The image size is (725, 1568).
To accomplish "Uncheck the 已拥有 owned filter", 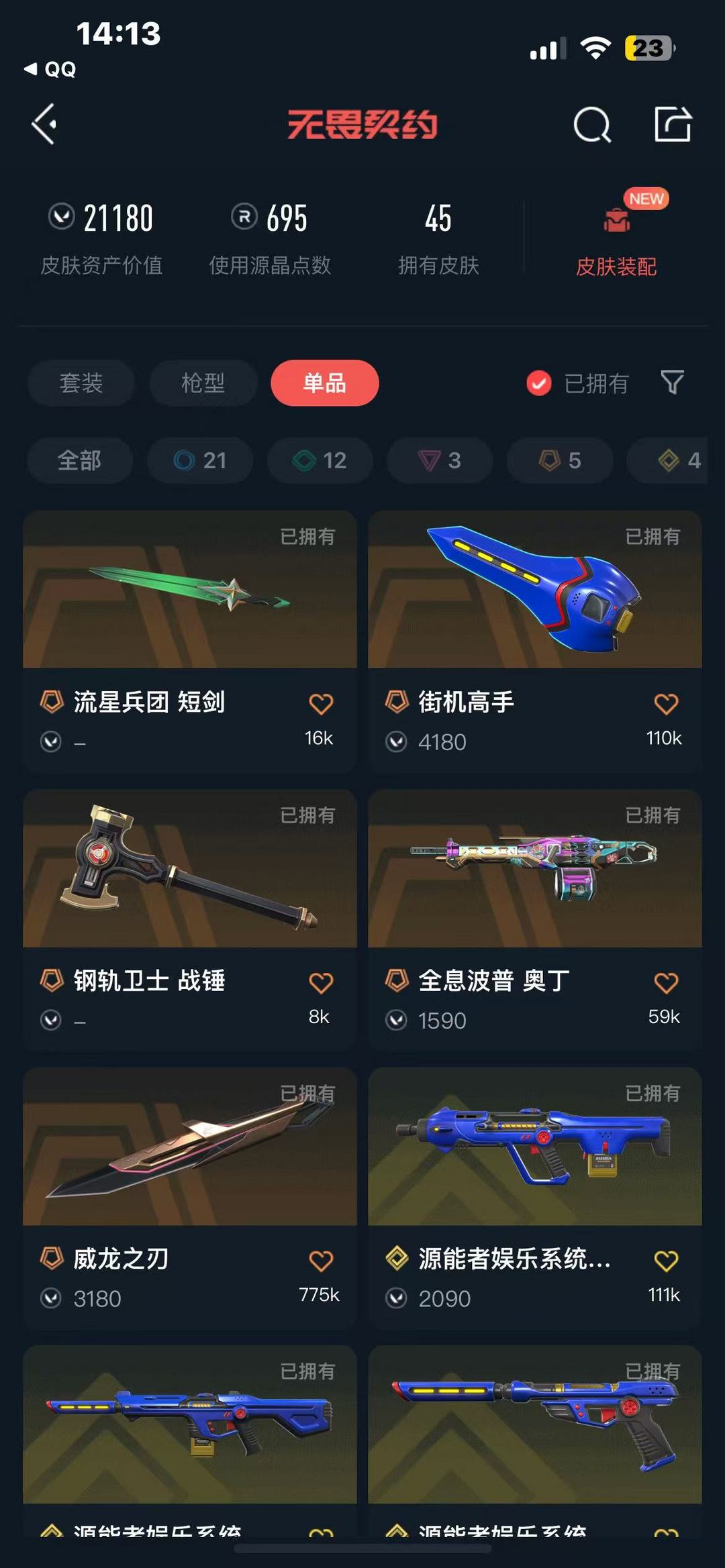I will click(x=539, y=383).
